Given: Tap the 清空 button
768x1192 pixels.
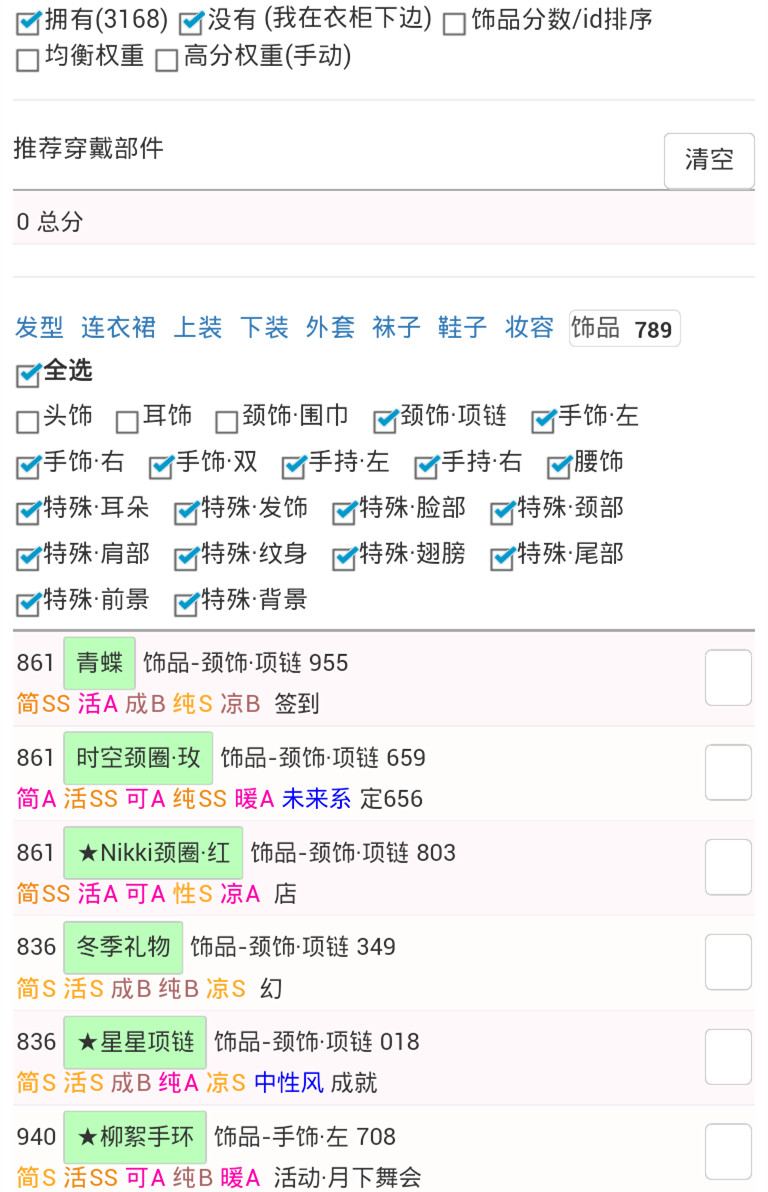Looking at the screenshot, I should coord(708,160).
